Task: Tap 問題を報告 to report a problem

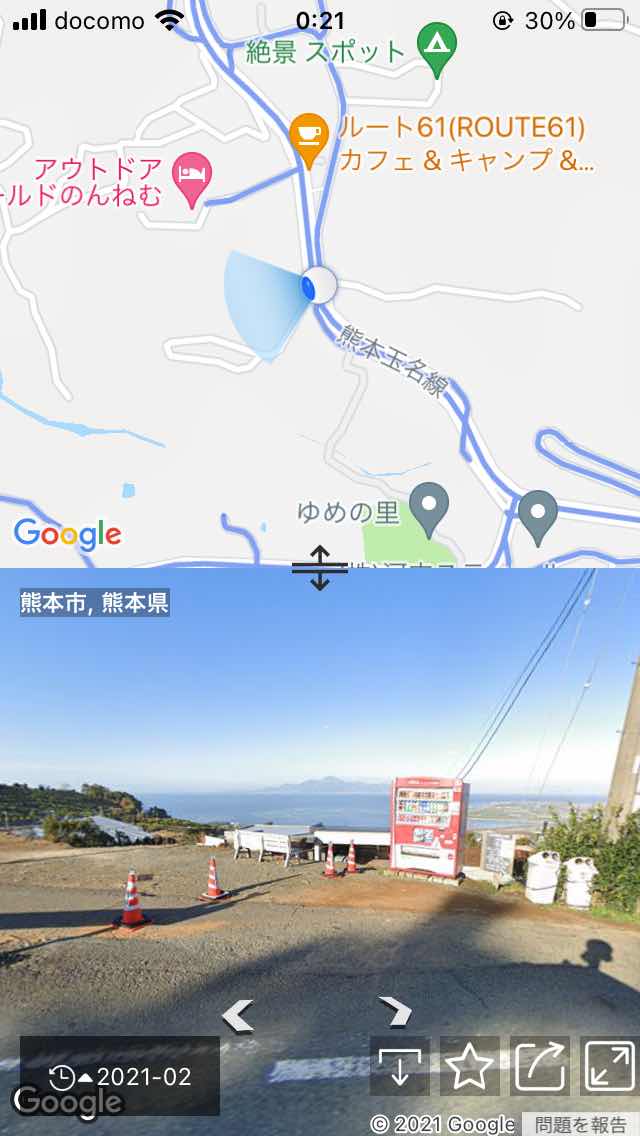Action: pos(580,1124)
